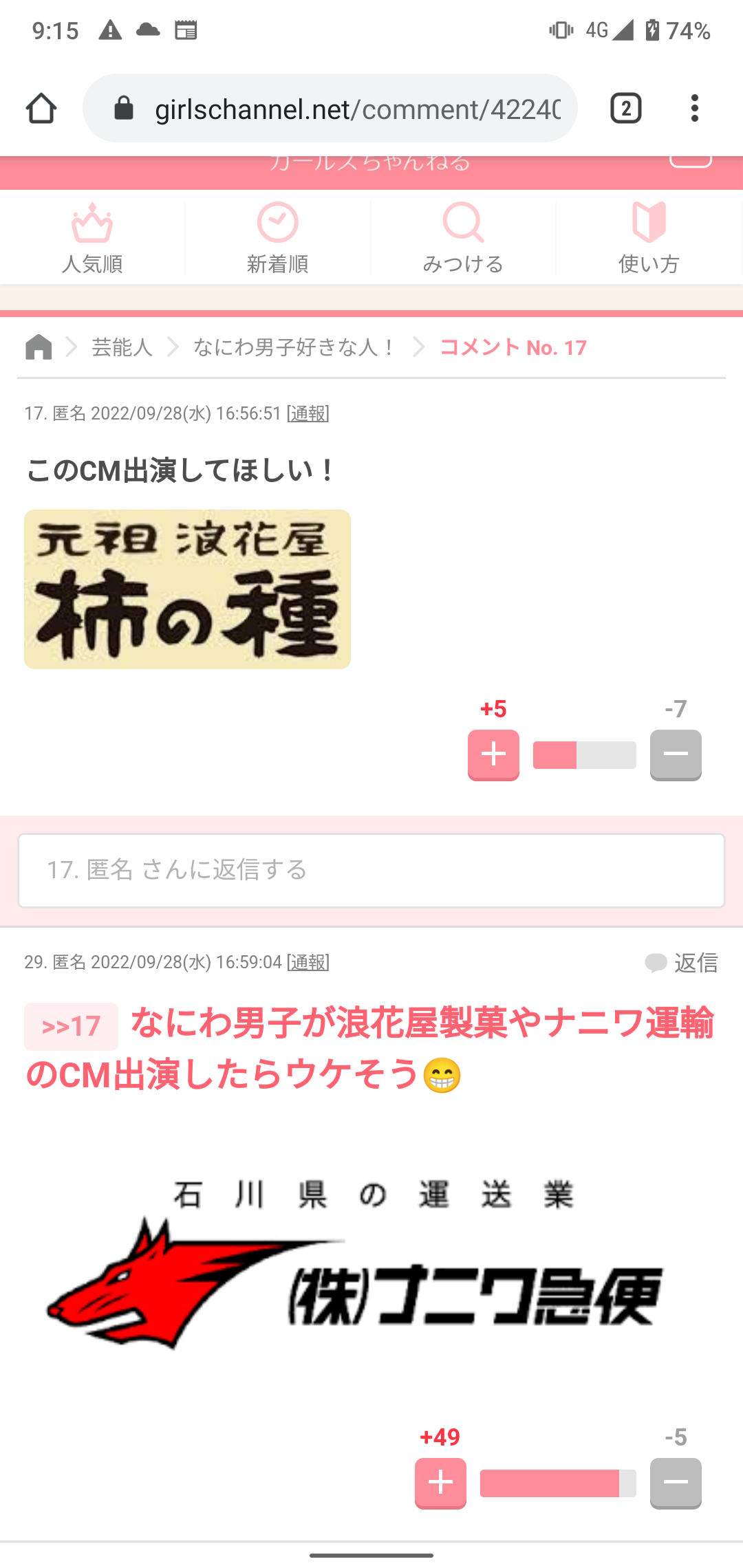
Task: Report comment 17 via 通報
Action: tap(308, 413)
